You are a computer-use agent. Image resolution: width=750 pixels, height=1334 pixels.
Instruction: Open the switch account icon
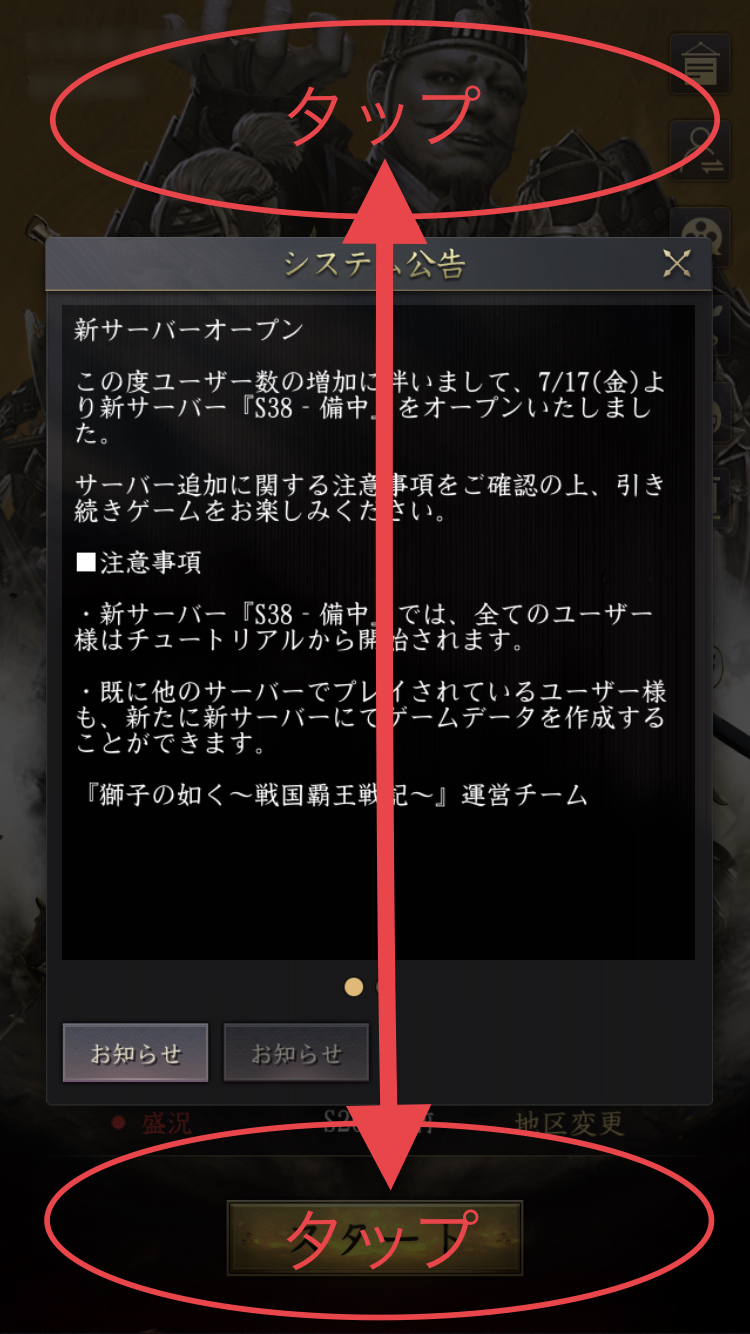[x=700, y=151]
